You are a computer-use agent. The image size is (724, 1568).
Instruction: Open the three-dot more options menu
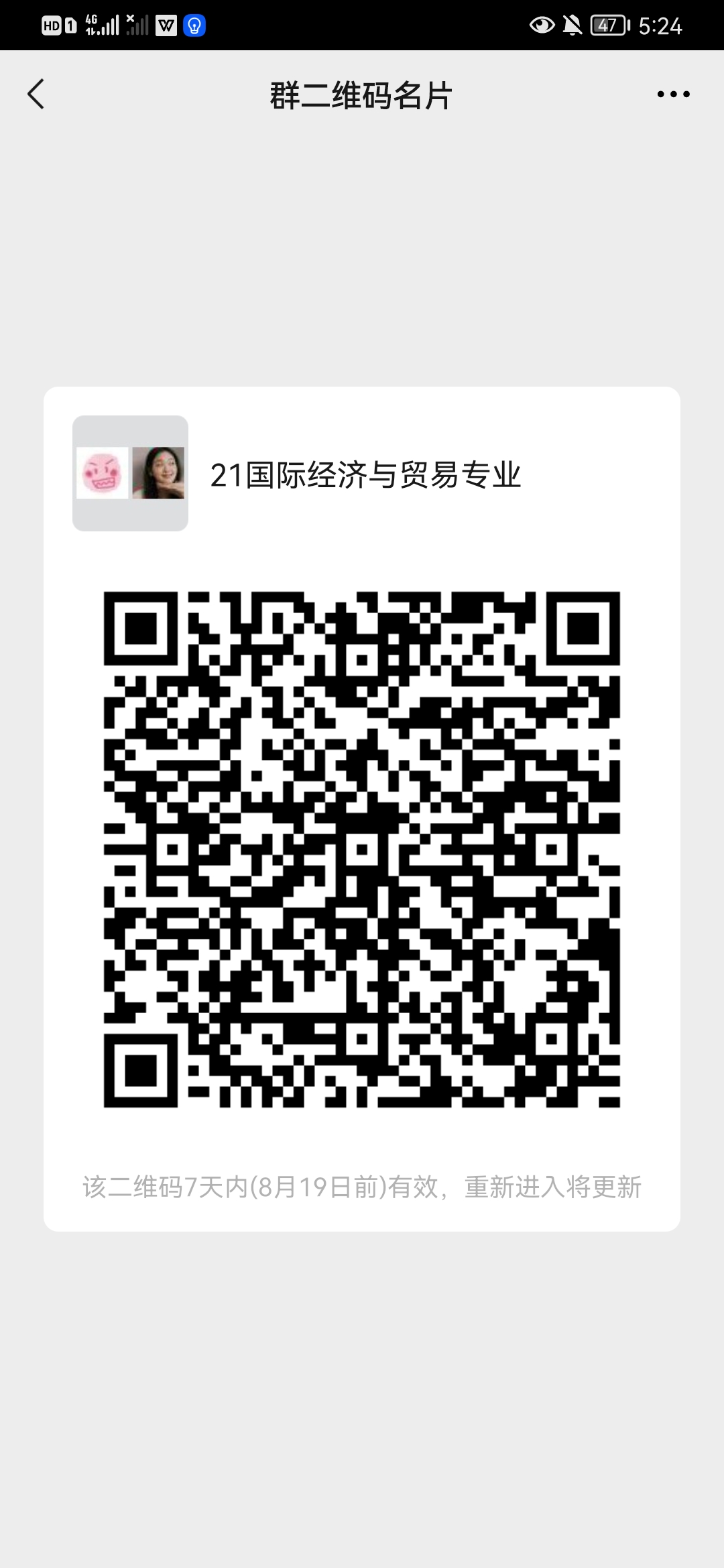coord(673,94)
